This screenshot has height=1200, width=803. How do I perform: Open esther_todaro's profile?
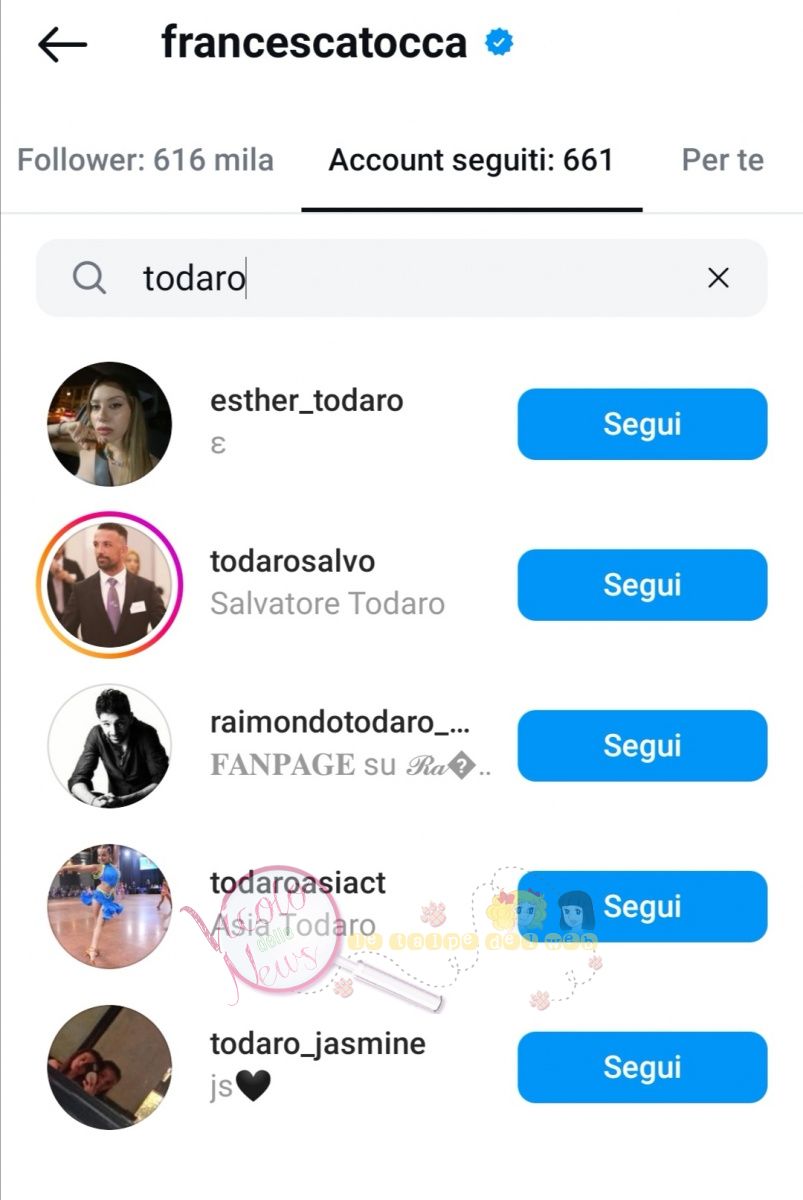306,402
